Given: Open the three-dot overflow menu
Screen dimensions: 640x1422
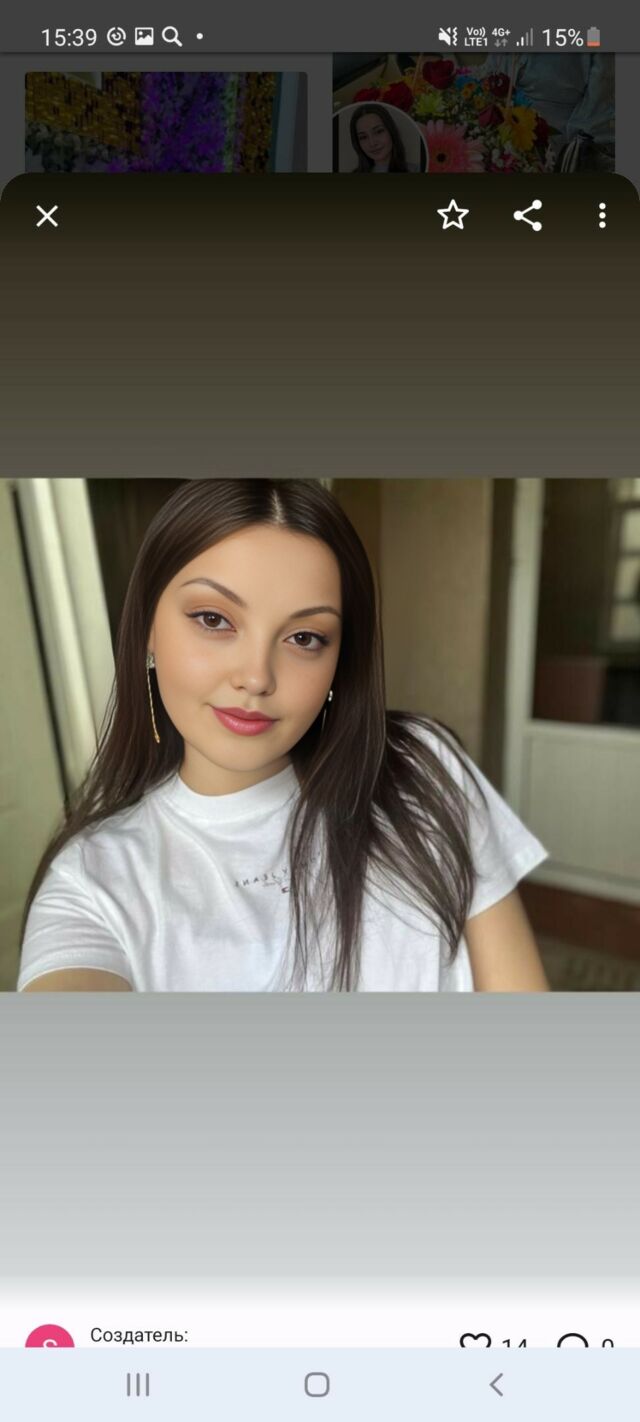Looking at the screenshot, I should pyautogui.click(x=602, y=215).
